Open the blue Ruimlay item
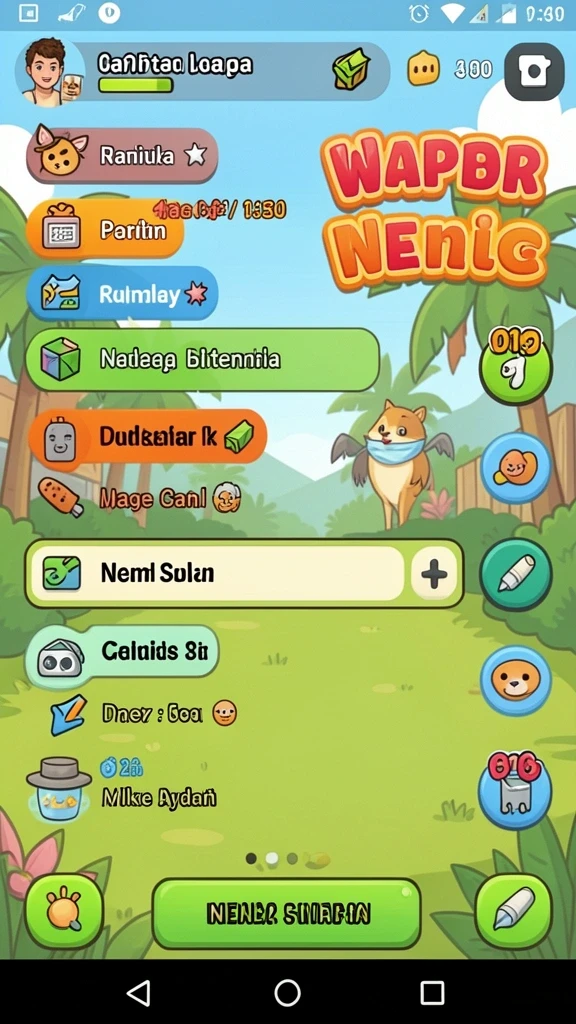The image size is (576, 1024). click(122, 294)
